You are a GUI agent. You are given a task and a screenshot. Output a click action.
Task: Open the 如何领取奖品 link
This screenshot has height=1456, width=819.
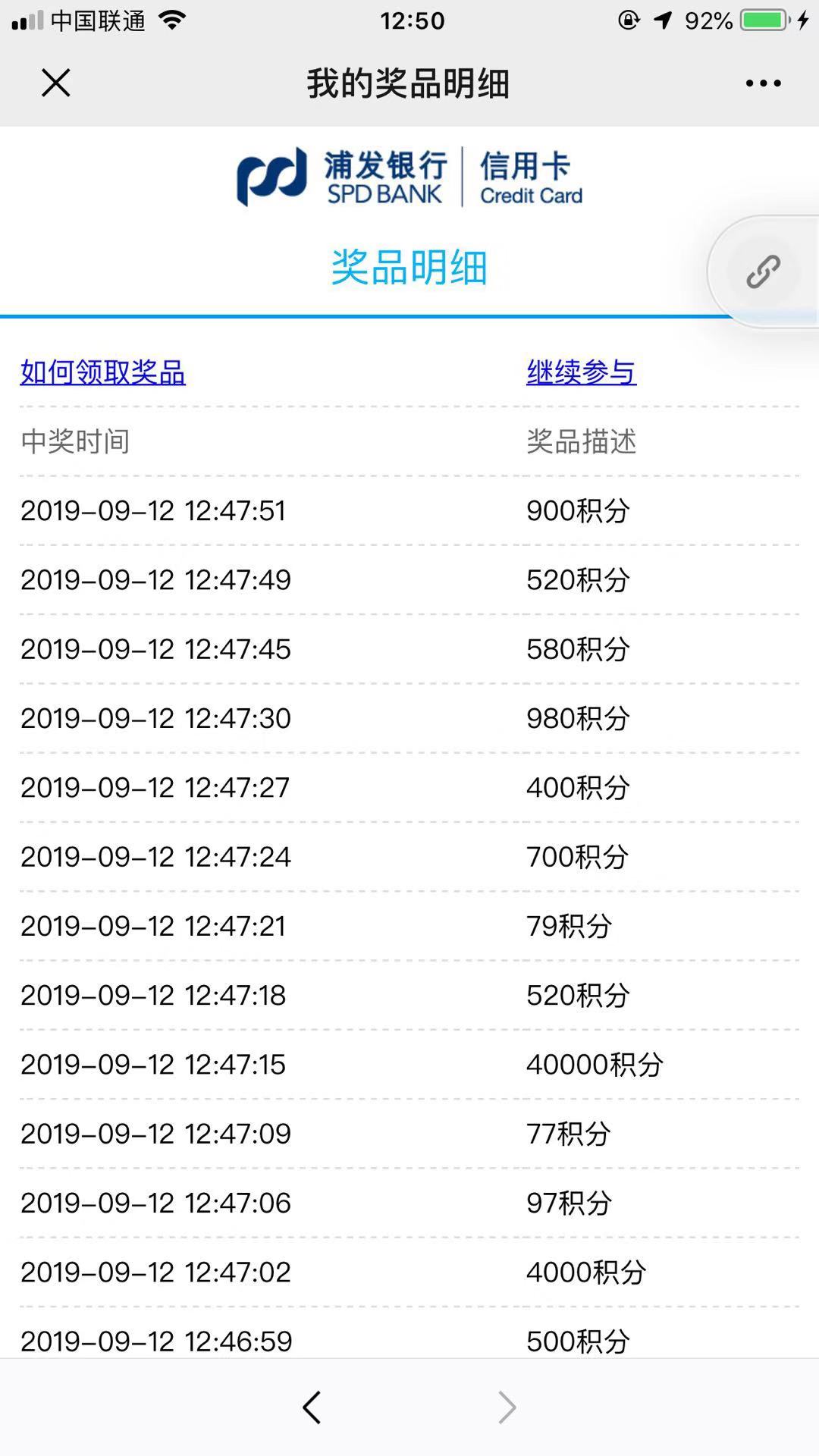tap(103, 372)
